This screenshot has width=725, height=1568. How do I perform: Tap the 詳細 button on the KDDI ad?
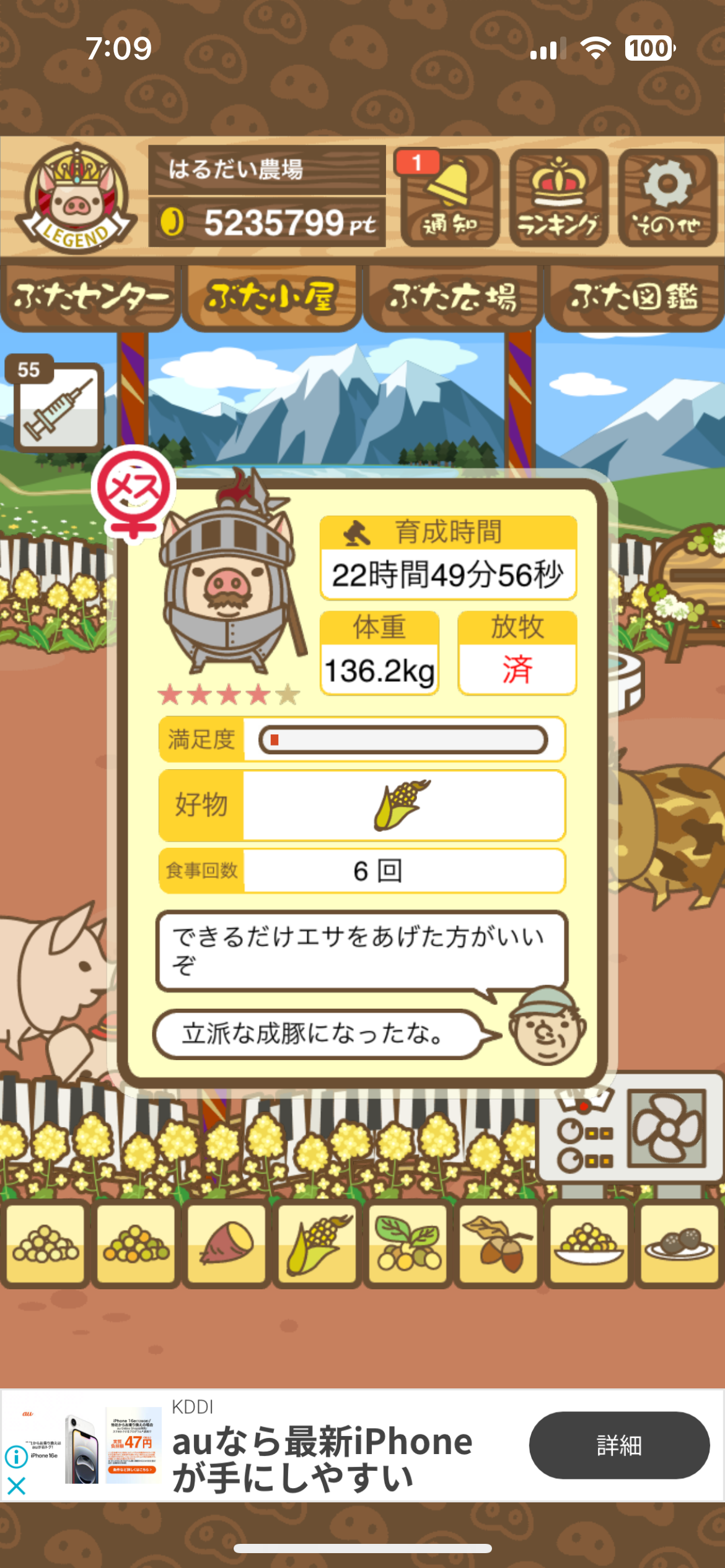pyautogui.click(x=618, y=1445)
